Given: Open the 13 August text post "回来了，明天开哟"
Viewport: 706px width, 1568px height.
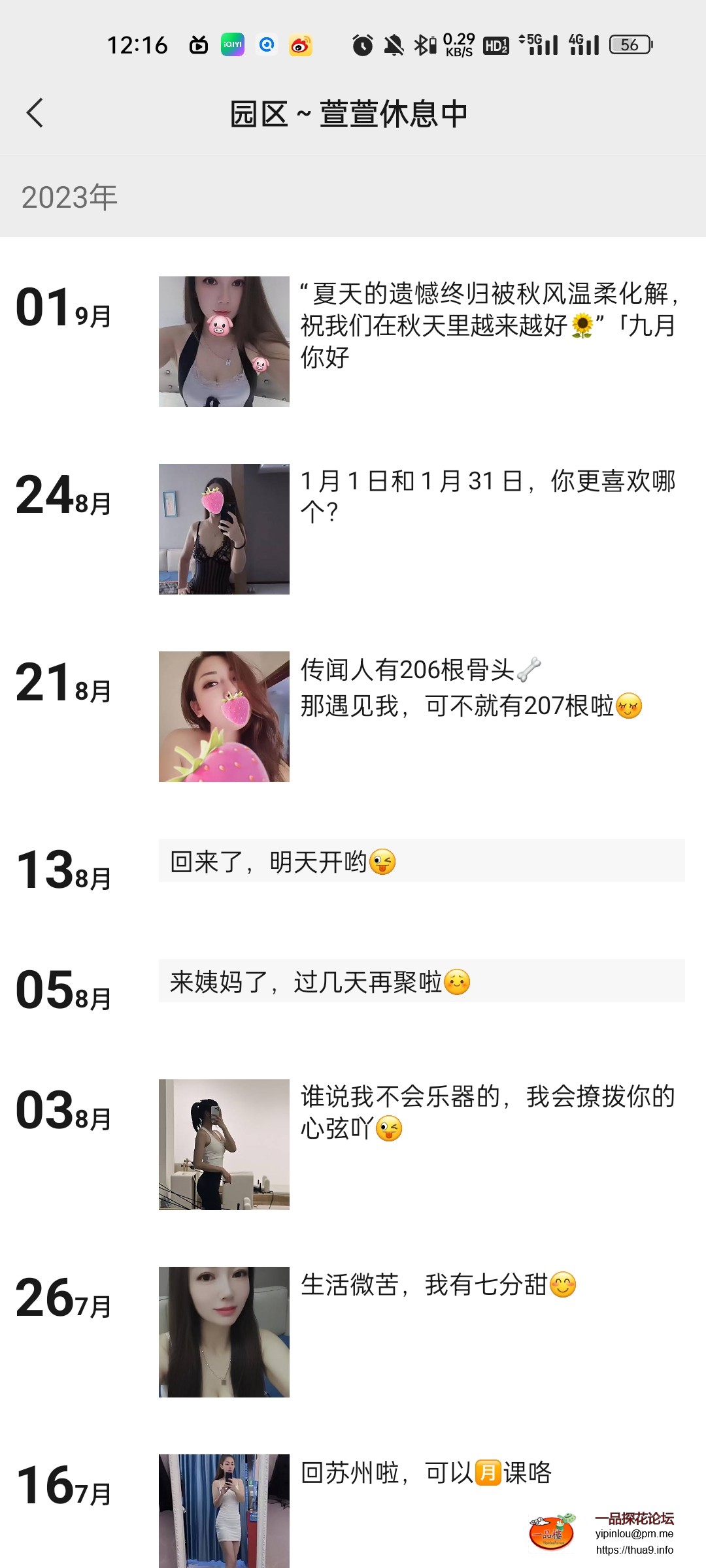Looking at the screenshot, I should [421, 861].
